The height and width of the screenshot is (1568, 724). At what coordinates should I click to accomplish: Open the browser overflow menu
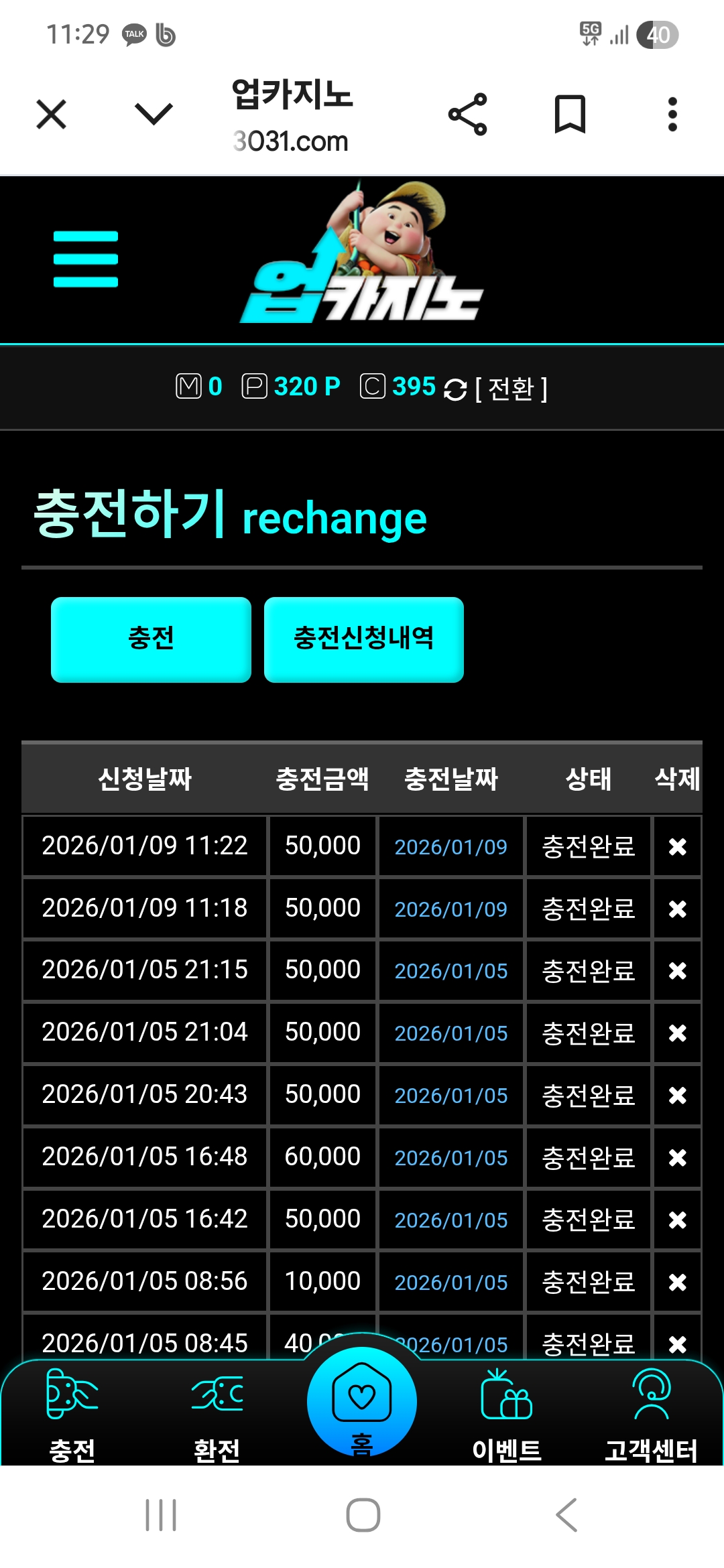(x=672, y=114)
